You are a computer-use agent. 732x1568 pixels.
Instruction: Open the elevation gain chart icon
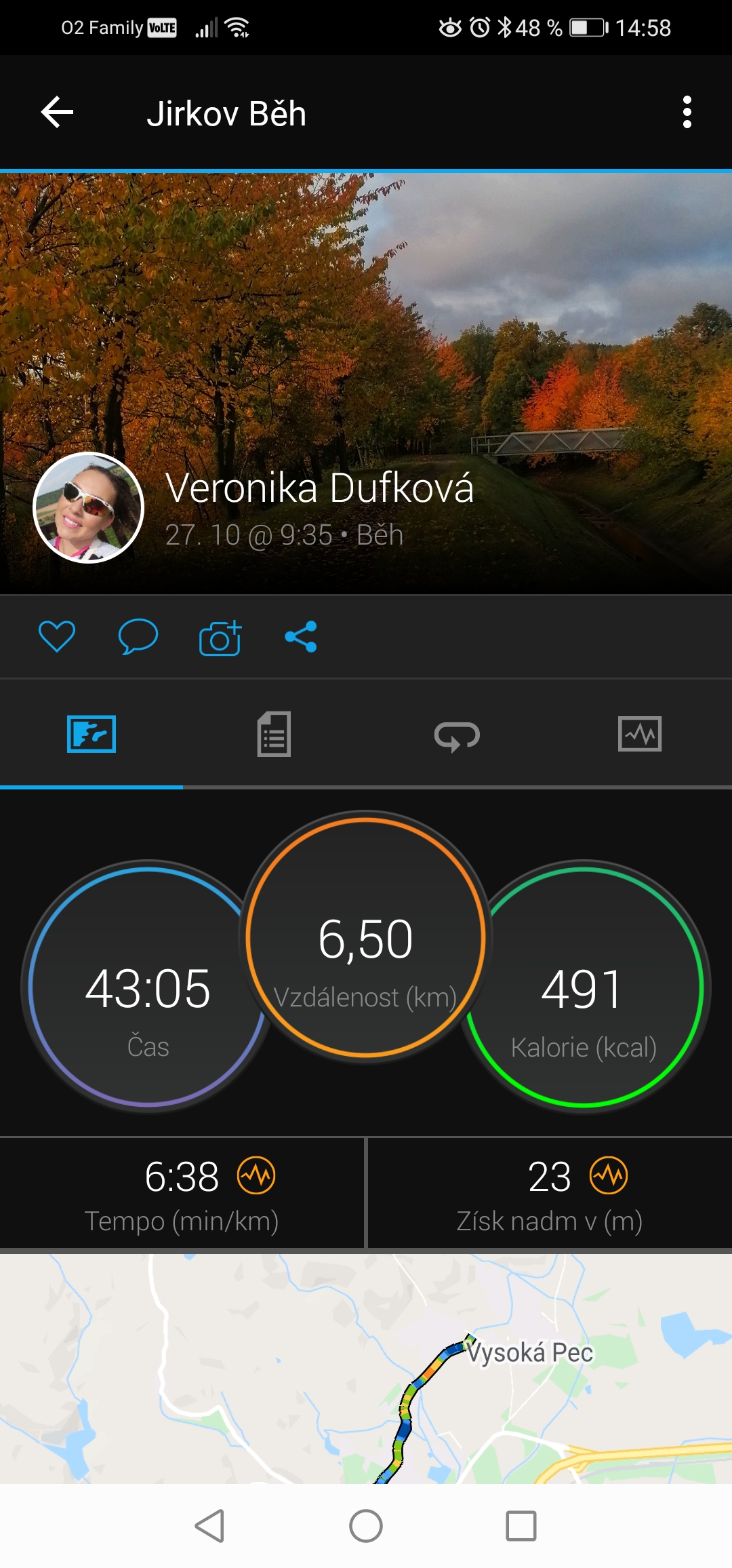(x=609, y=1175)
